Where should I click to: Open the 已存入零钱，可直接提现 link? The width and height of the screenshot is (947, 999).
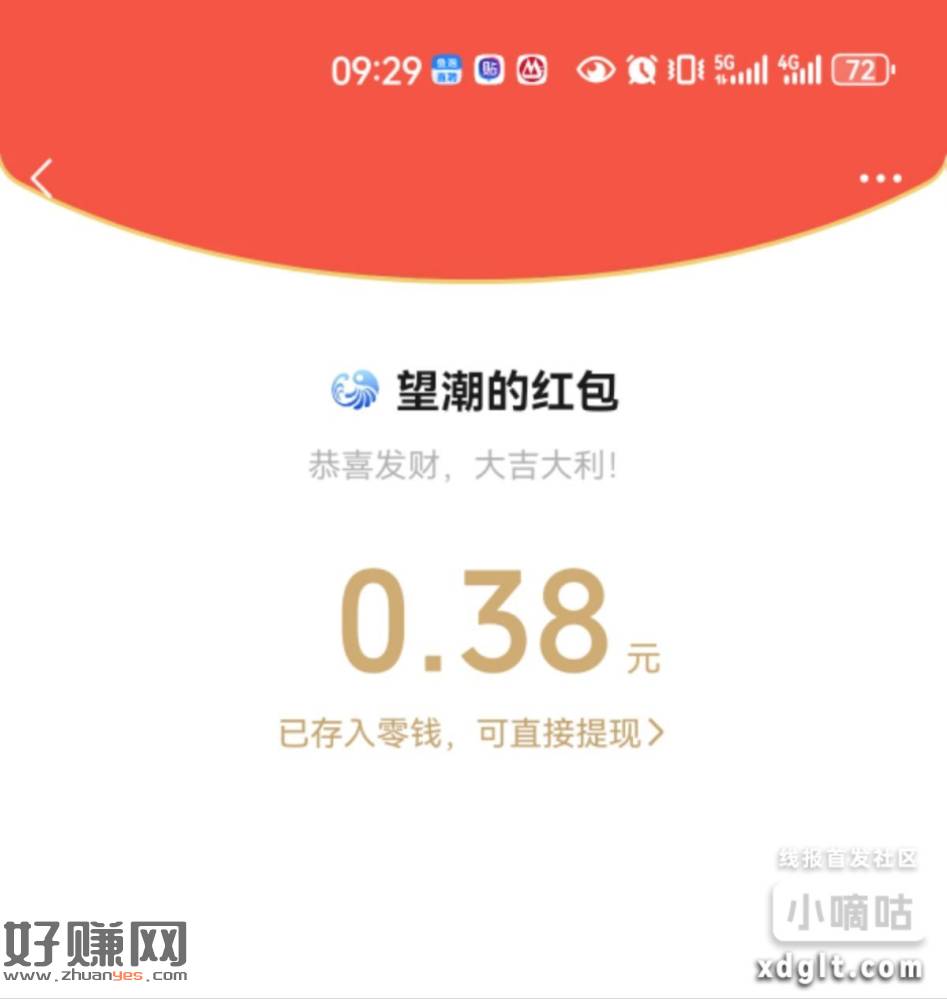point(471,735)
